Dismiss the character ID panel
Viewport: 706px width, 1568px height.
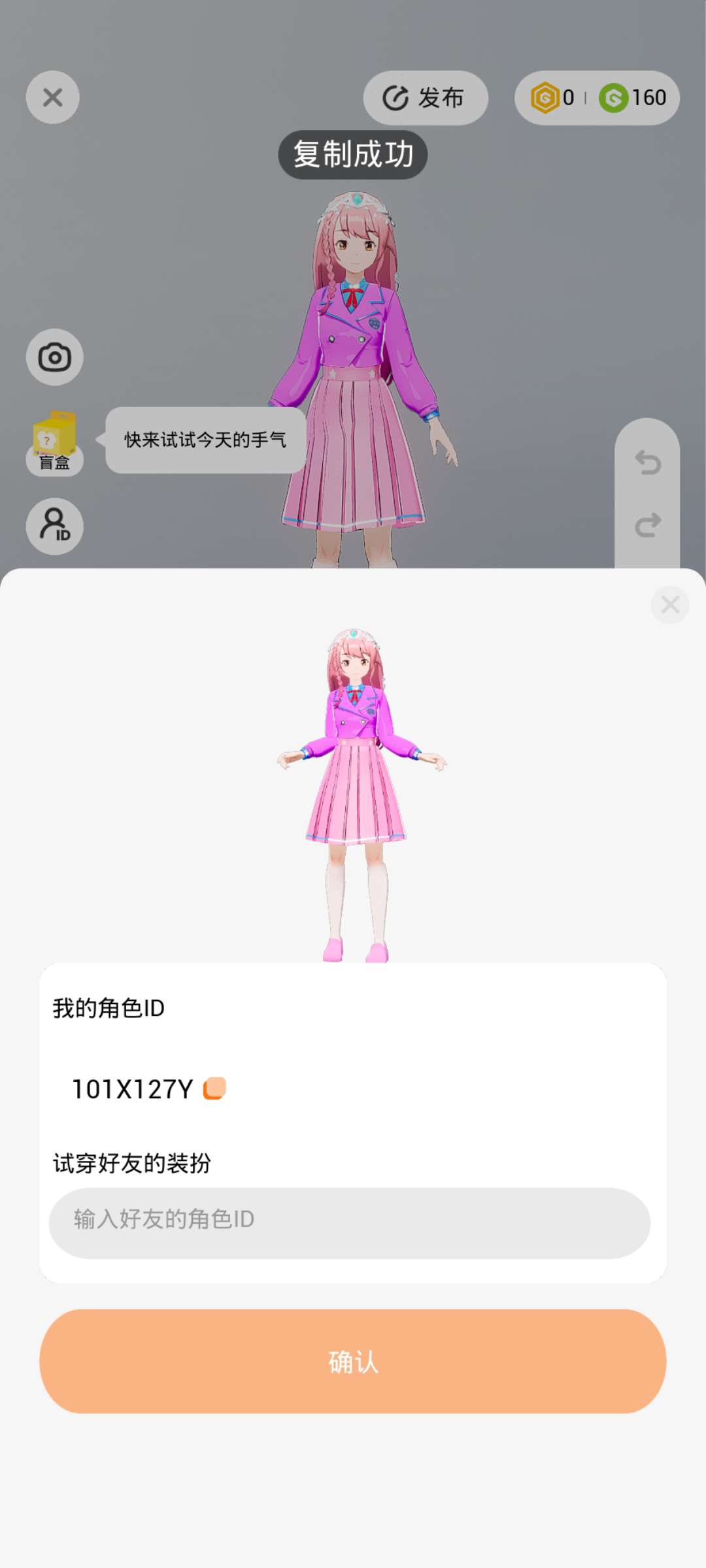click(x=670, y=605)
